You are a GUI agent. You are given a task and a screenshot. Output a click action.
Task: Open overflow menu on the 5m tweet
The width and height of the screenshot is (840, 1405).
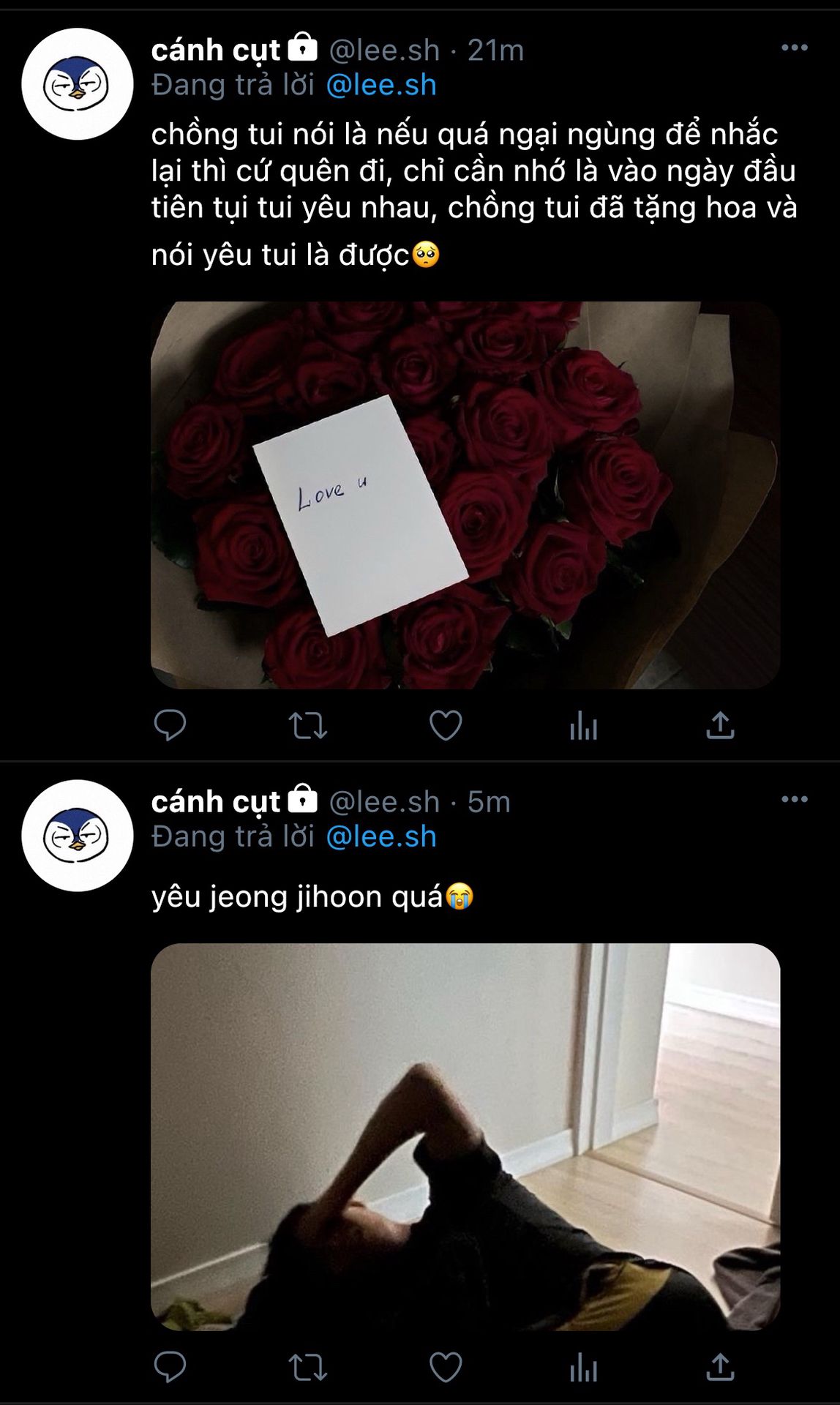coord(794,799)
